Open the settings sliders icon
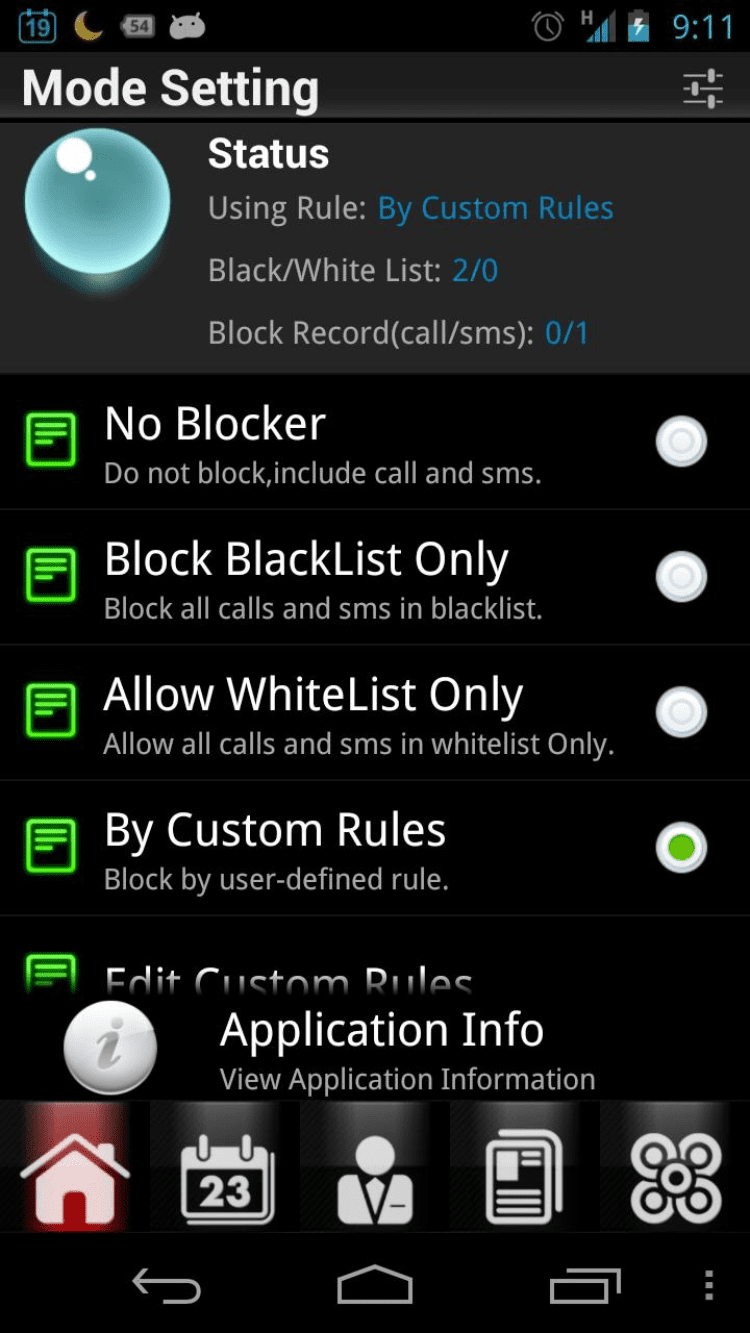 (703, 89)
